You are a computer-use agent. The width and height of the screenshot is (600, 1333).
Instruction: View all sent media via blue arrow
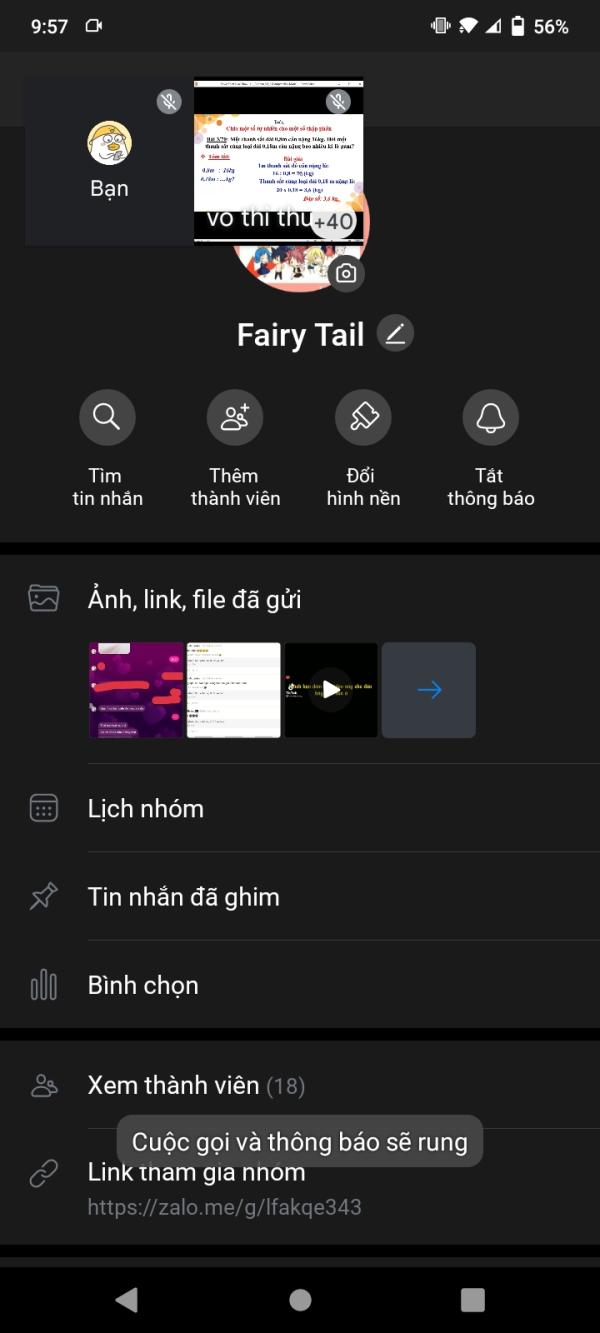pyautogui.click(x=429, y=690)
